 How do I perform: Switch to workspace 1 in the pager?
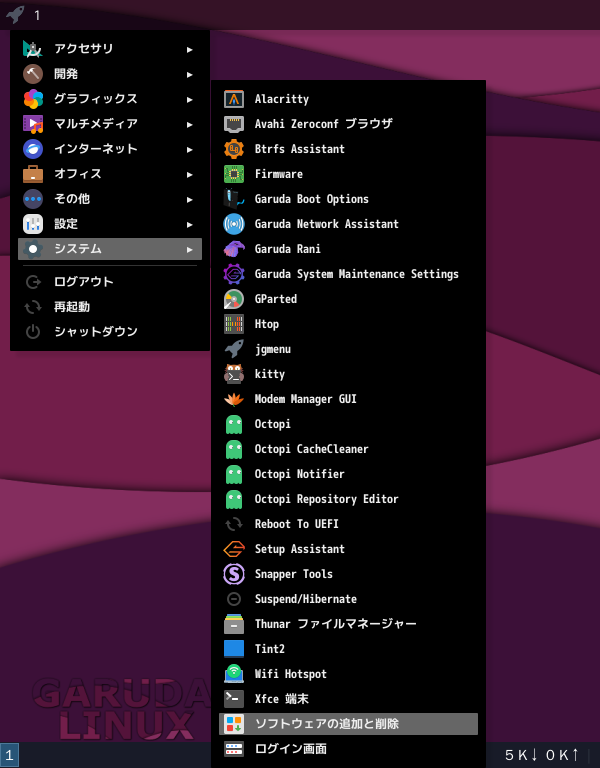point(9,755)
